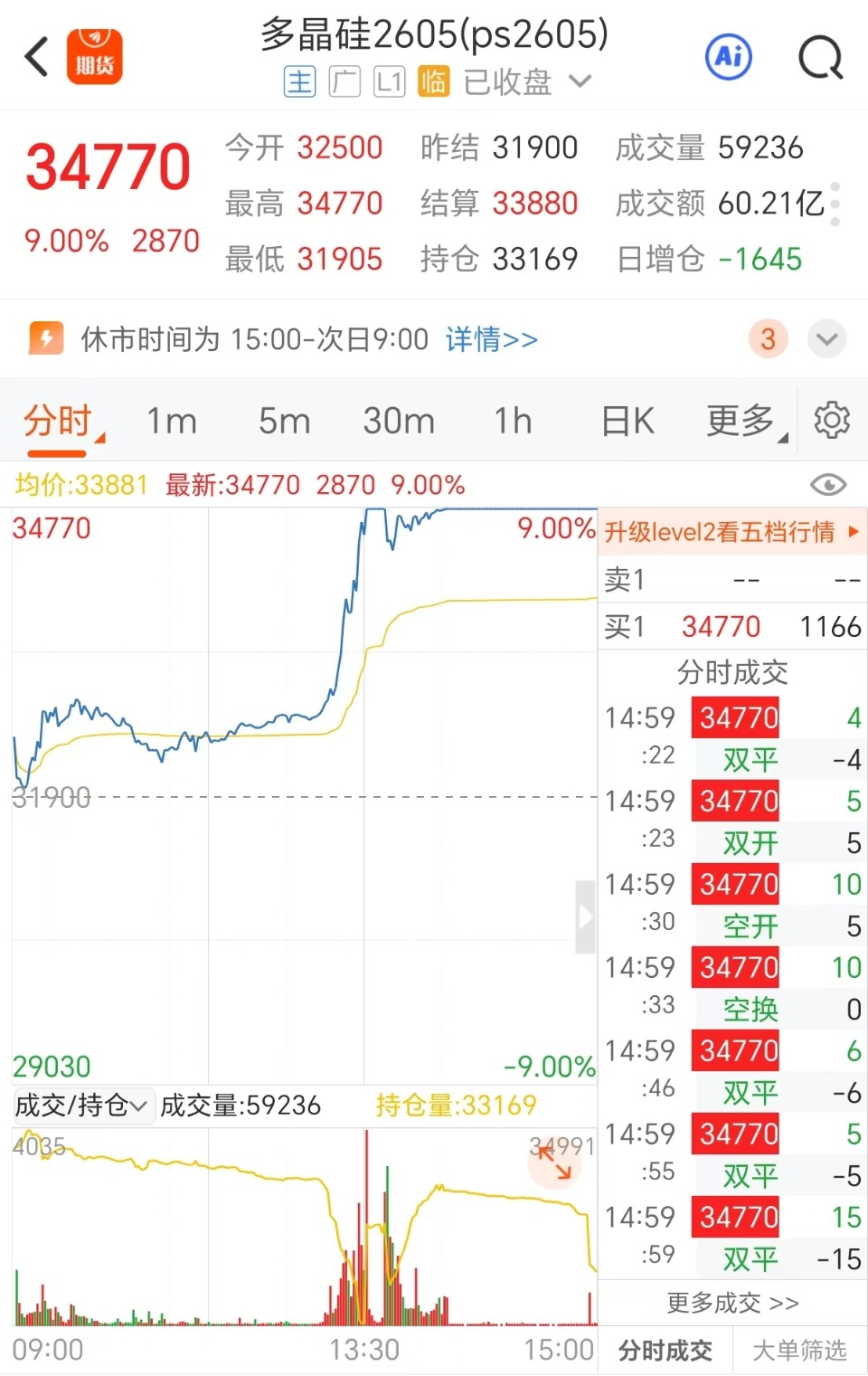The width and height of the screenshot is (868, 1376).
Task: Switch to the 1h chart
Action: (513, 422)
